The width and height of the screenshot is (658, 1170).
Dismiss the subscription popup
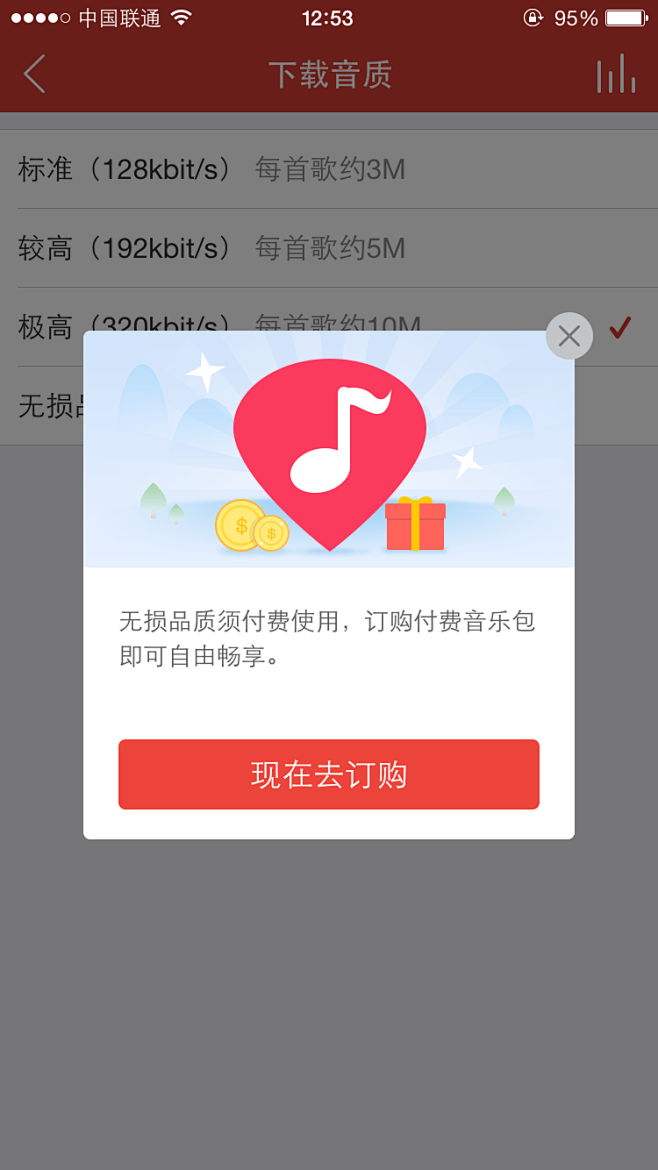point(569,336)
